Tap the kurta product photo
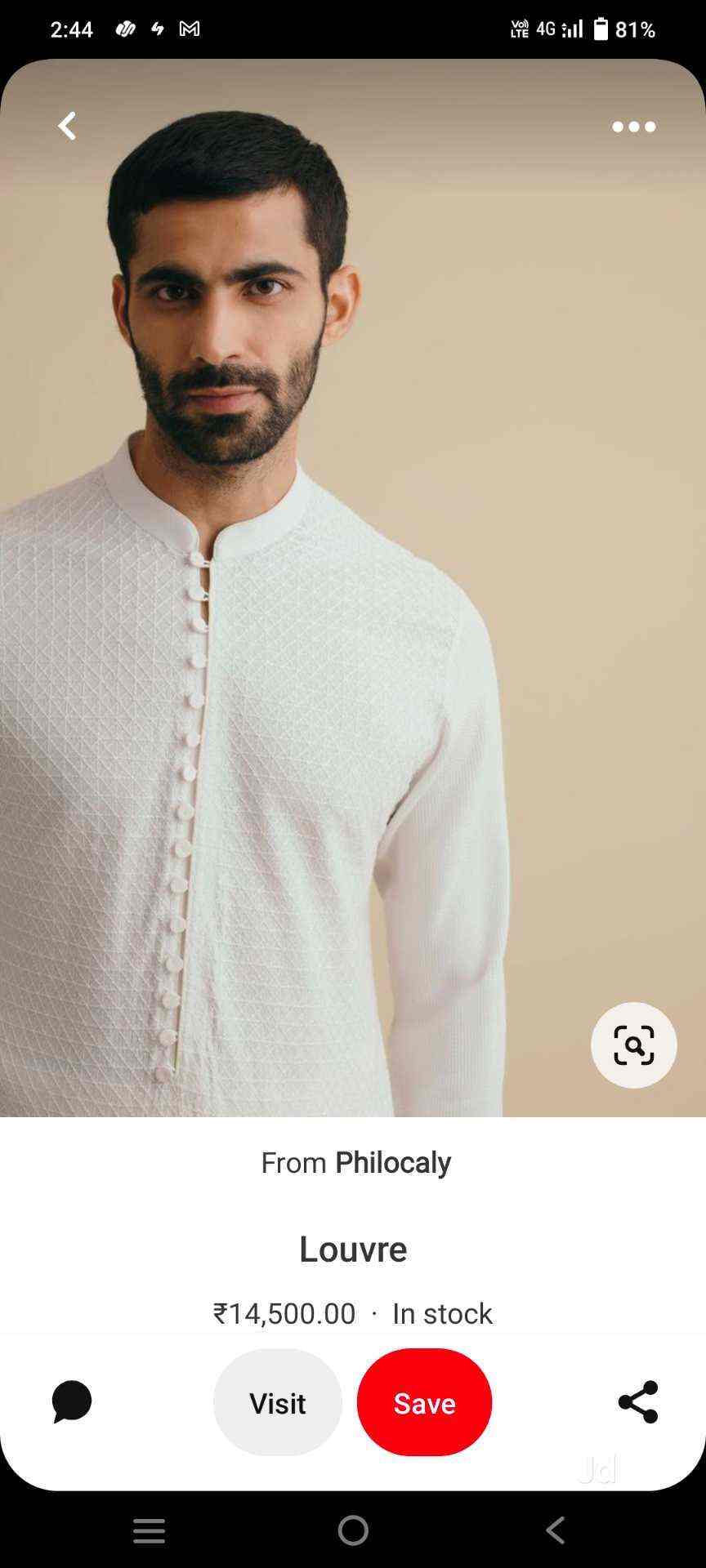The image size is (706, 1568). [x=353, y=735]
